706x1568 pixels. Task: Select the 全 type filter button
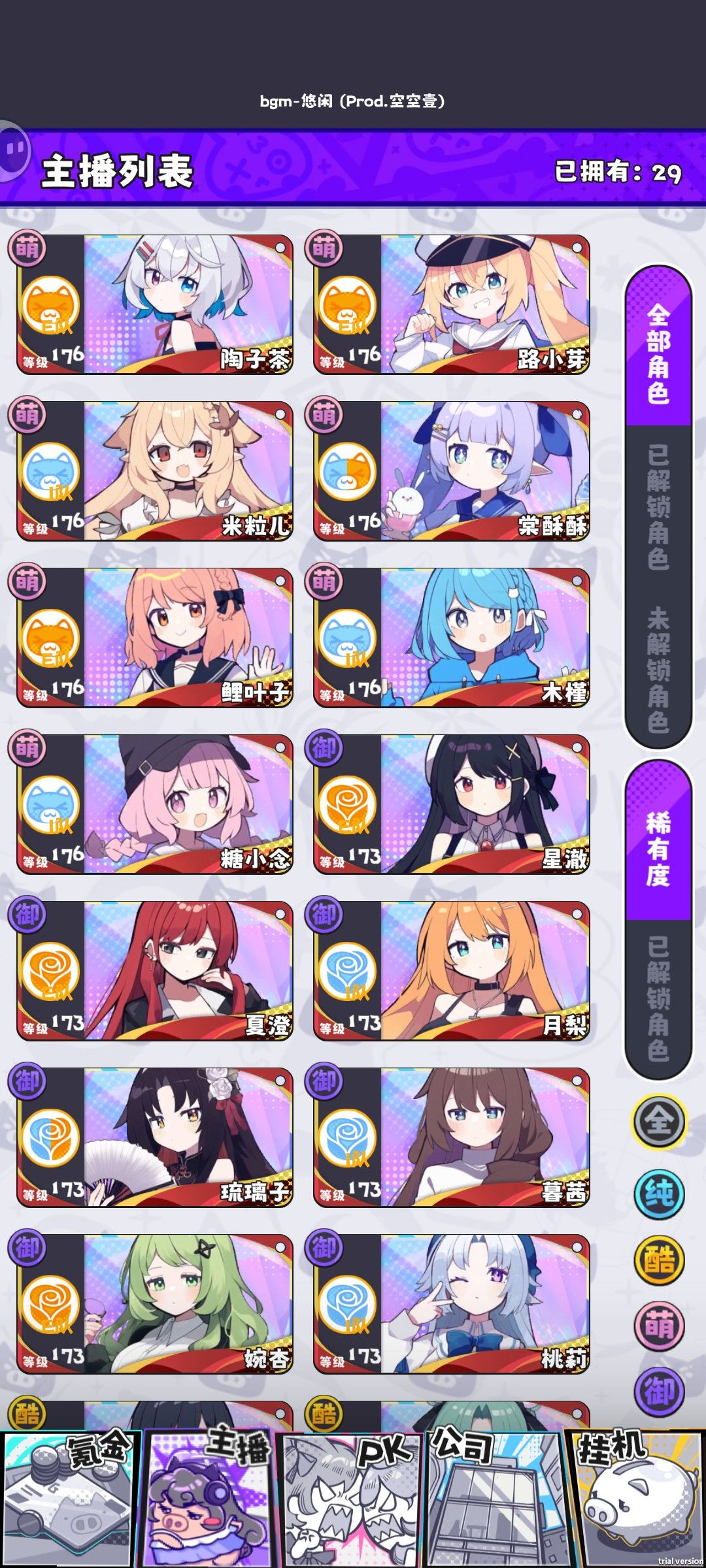pyautogui.click(x=659, y=1121)
